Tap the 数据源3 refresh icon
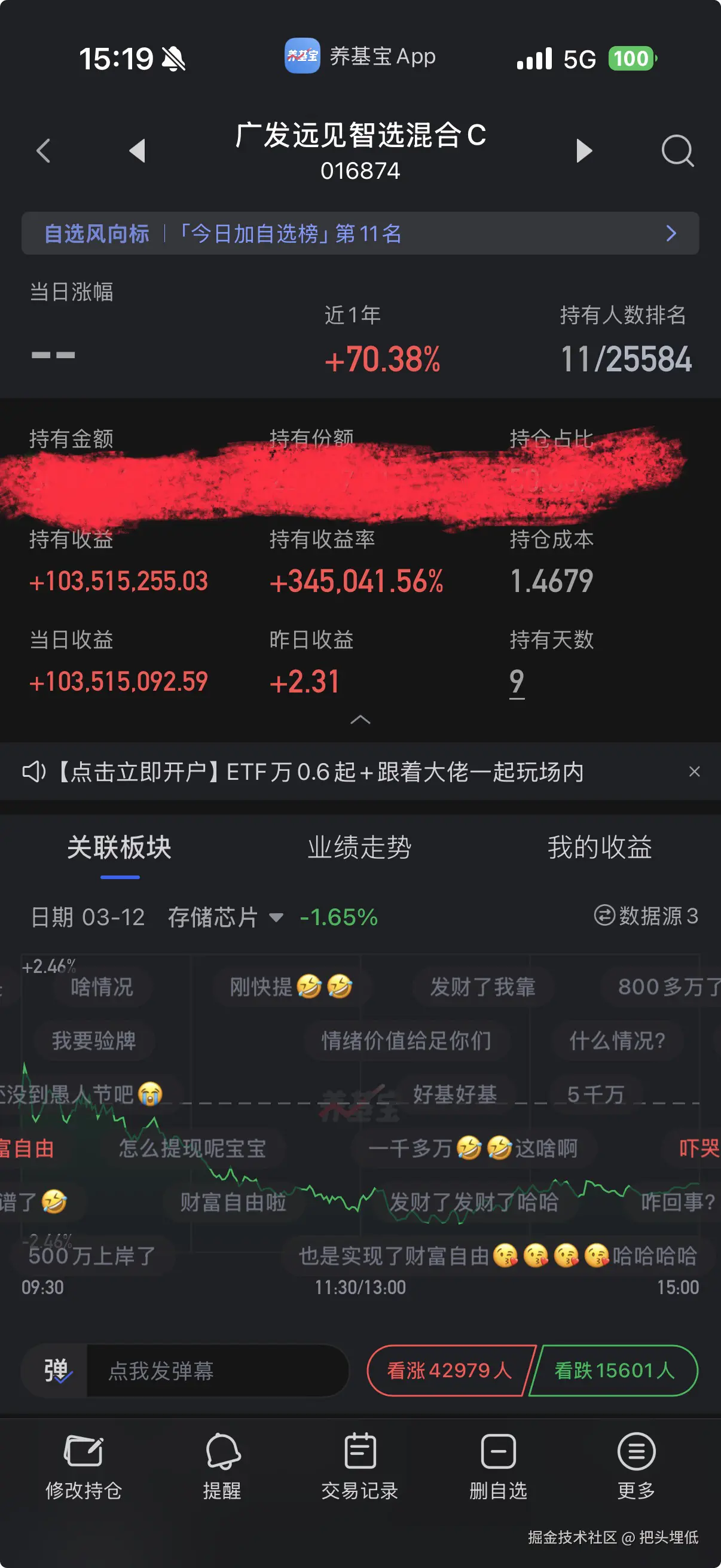 604,916
